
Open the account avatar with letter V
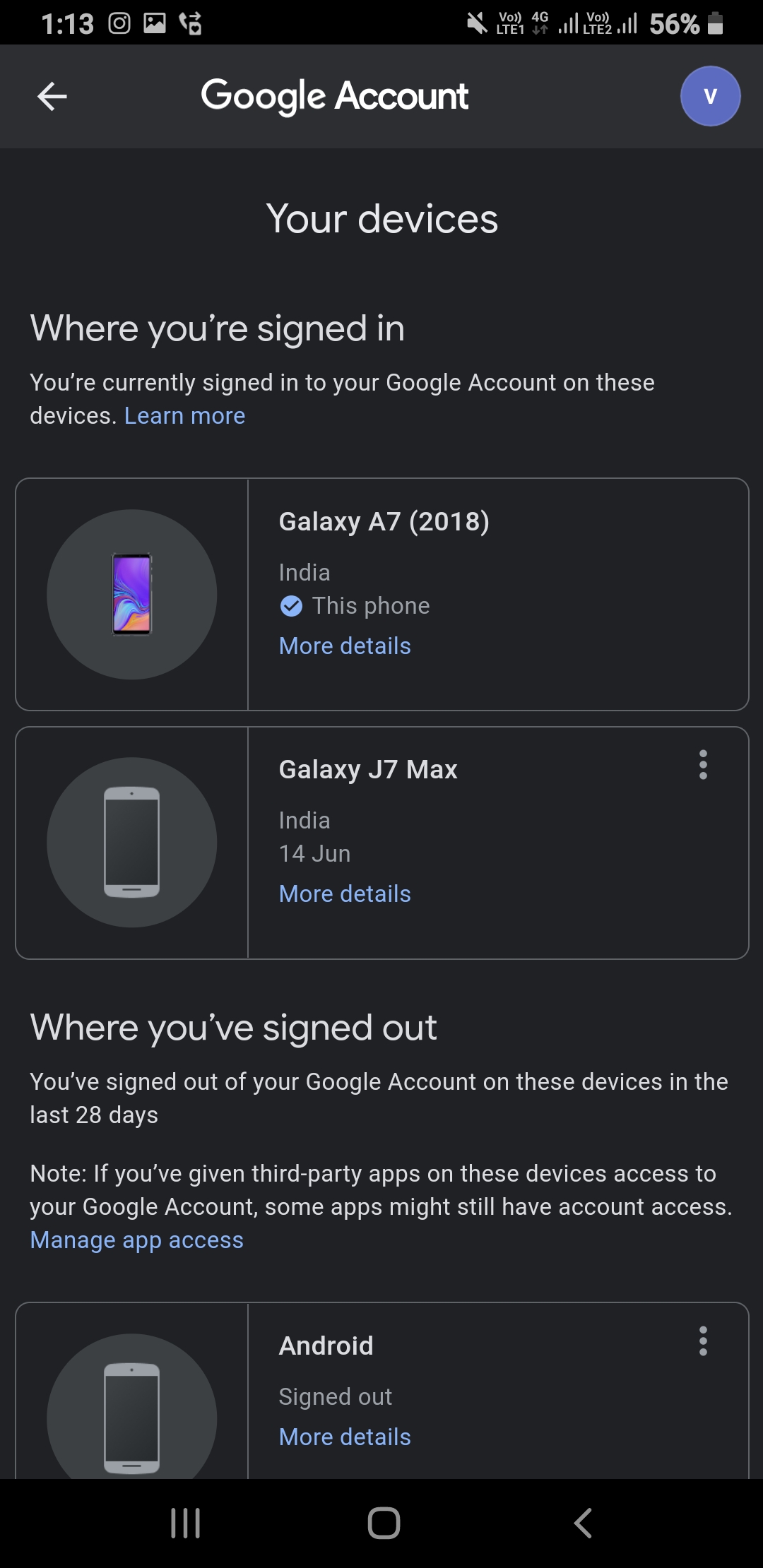(710, 97)
